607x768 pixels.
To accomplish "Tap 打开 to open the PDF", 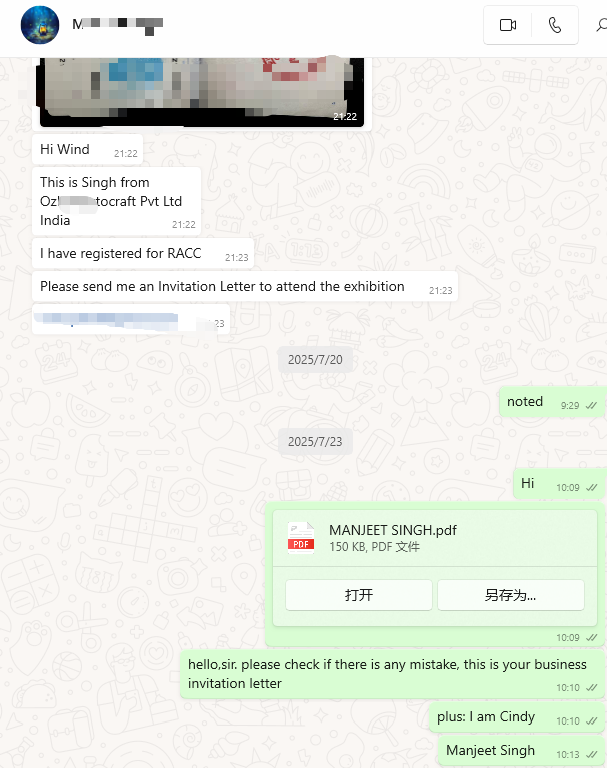I will (x=359, y=595).
